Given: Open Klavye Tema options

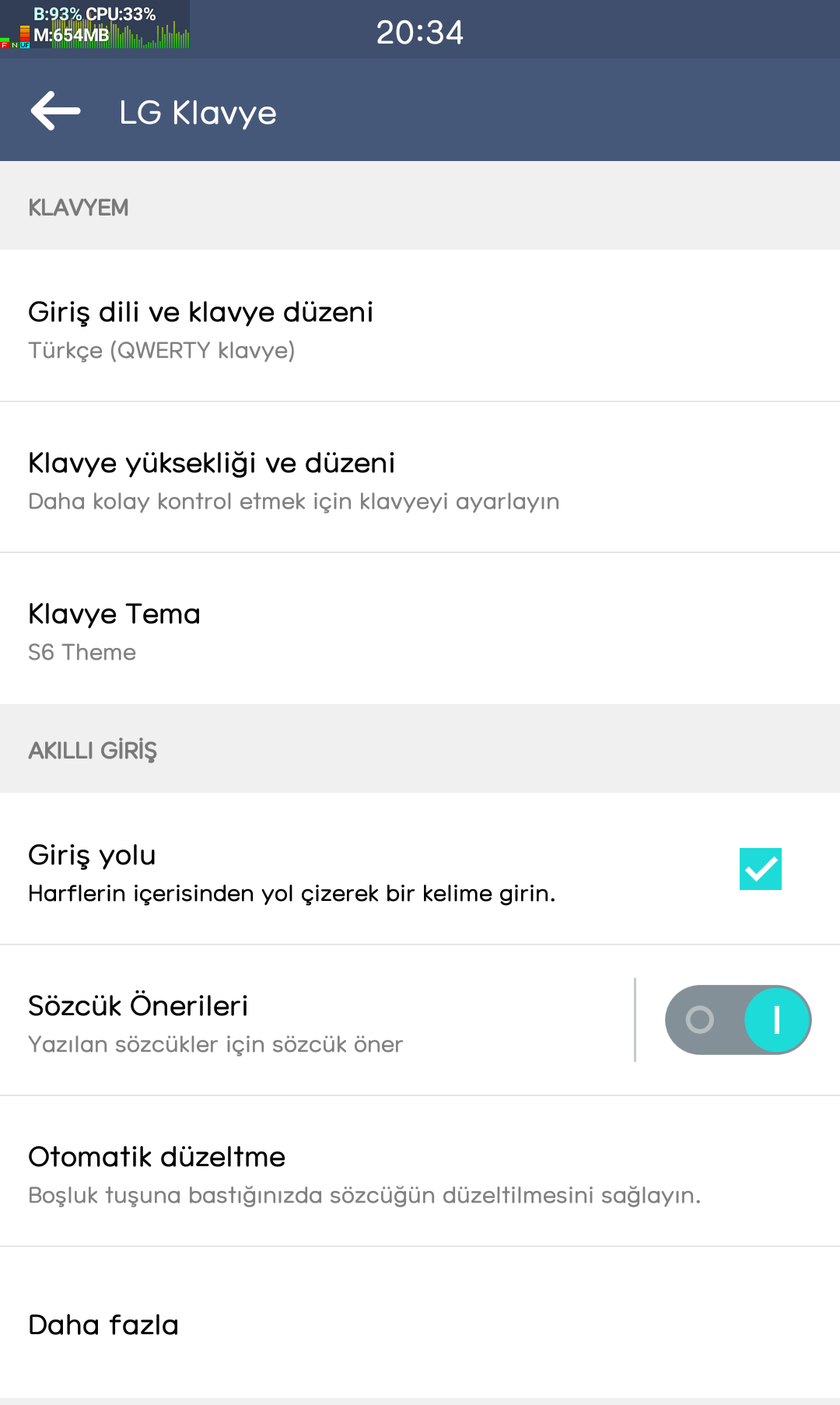Looking at the screenshot, I should click(420, 629).
